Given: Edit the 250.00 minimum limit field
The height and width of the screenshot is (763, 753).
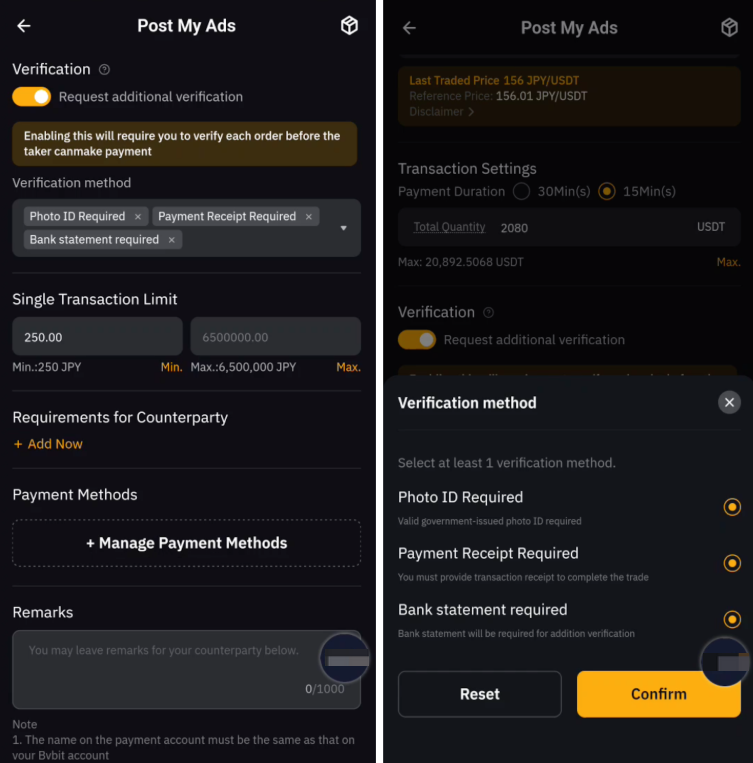Looking at the screenshot, I should point(97,337).
